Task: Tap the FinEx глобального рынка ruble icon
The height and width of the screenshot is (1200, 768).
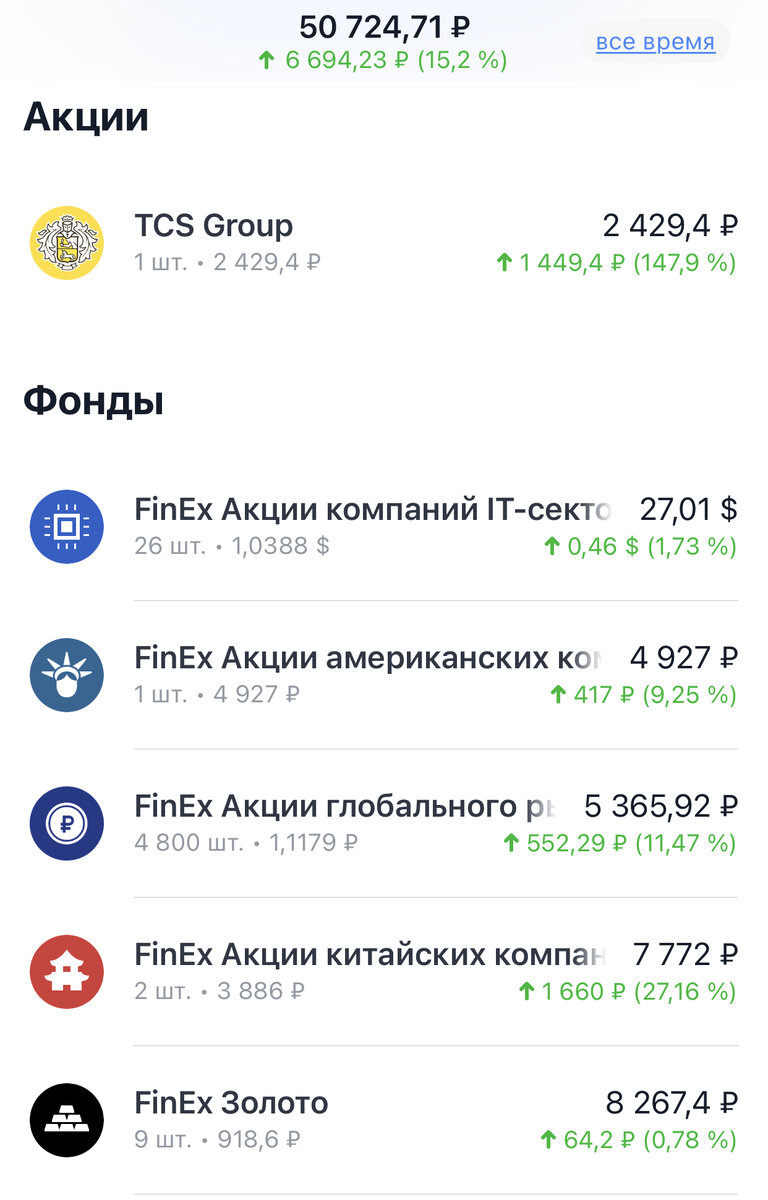Action: [x=67, y=823]
